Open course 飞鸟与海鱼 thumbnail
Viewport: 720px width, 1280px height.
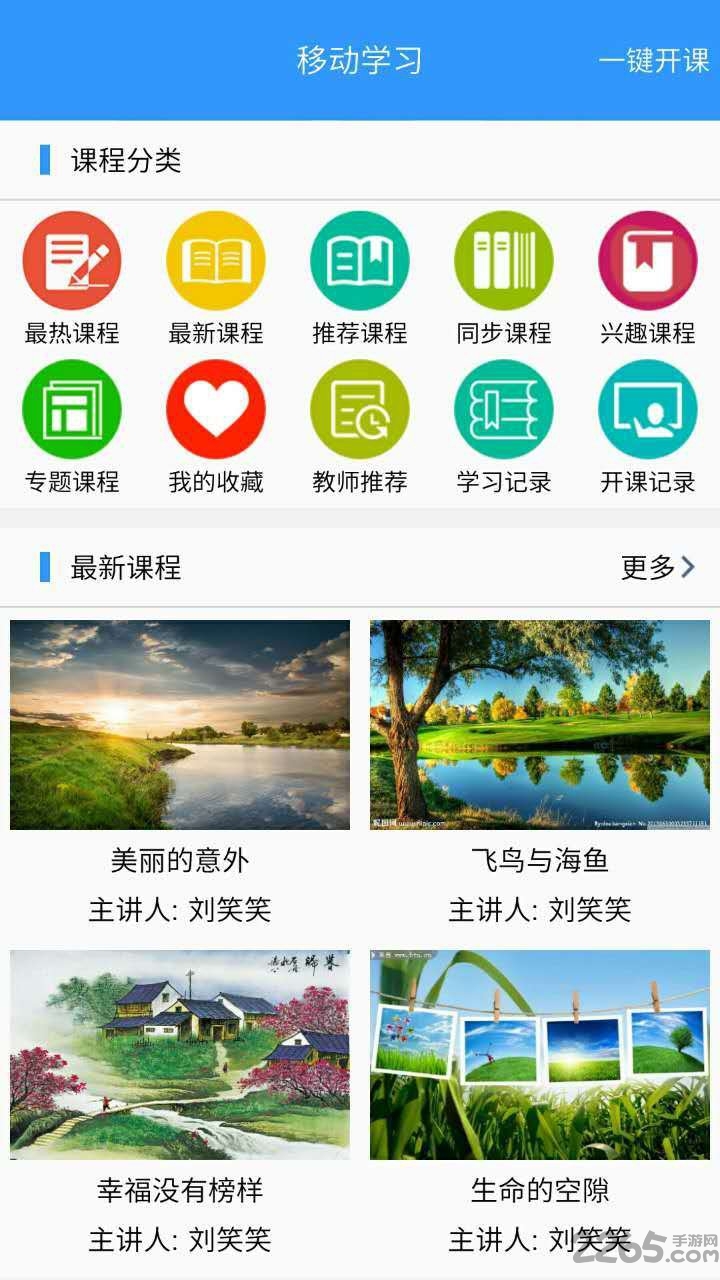pyautogui.click(x=540, y=726)
